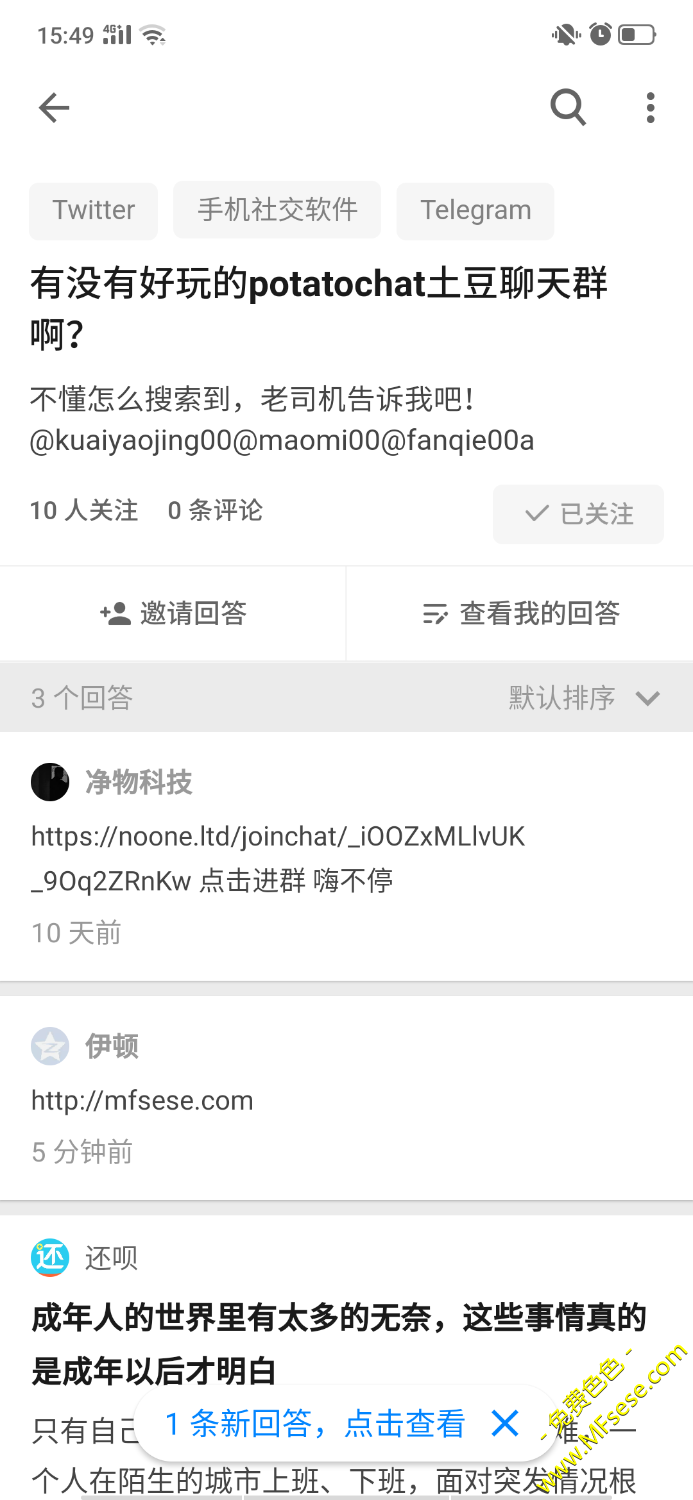The width and height of the screenshot is (693, 1500).
Task: Open the answer by 净物科技
Action: pos(278,858)
